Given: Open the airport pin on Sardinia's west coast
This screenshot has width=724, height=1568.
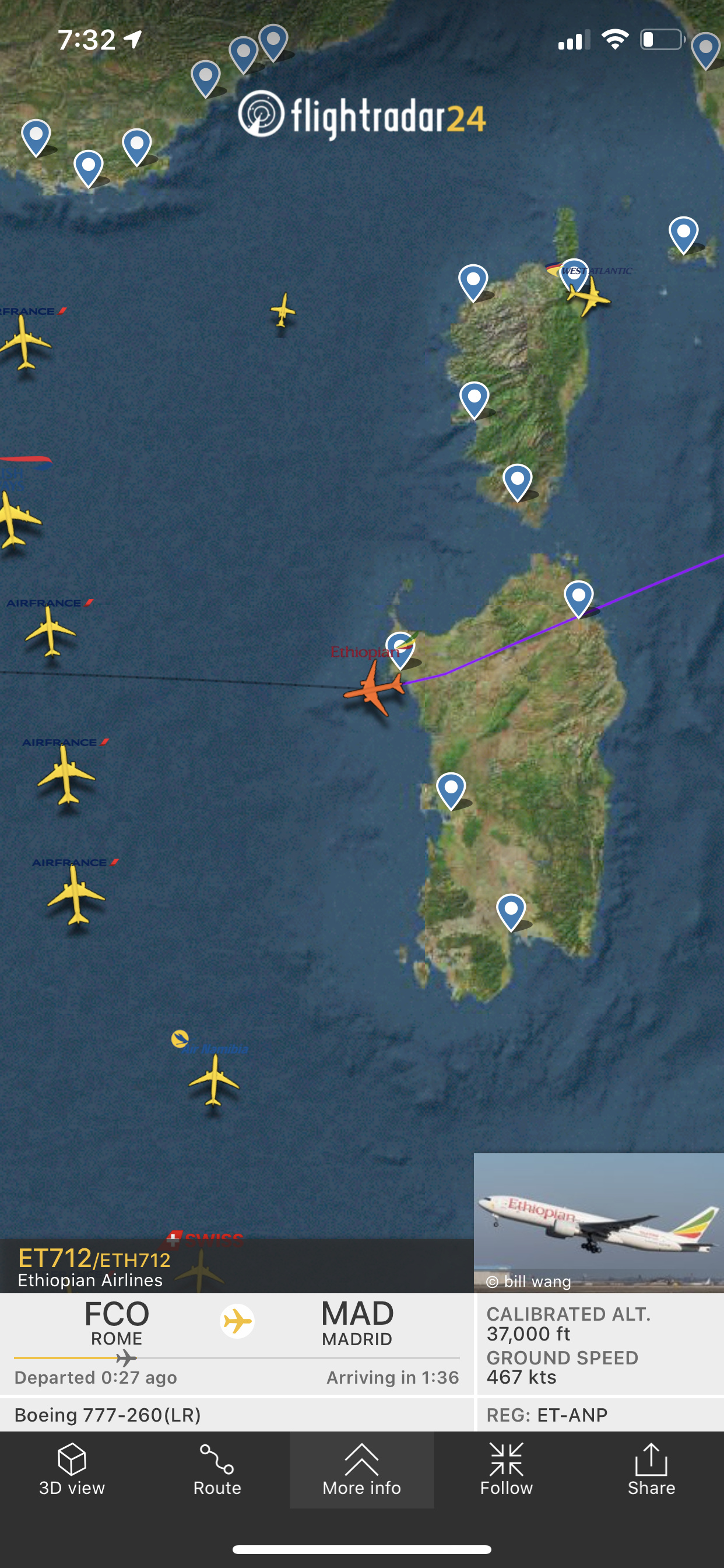Looking at the screenshot, I should coord(451,788).
